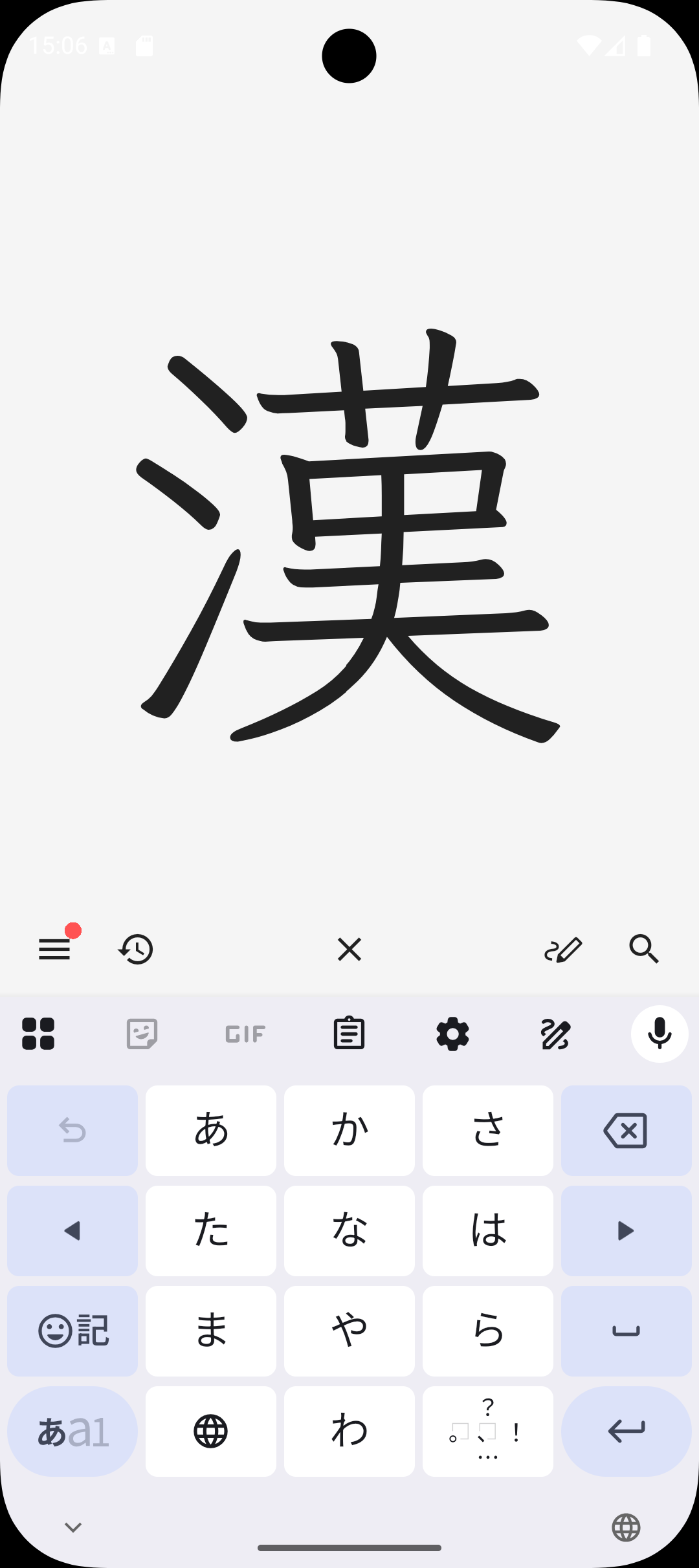
Task: Open the keyboard feature grid
Action: [38, 1034]
